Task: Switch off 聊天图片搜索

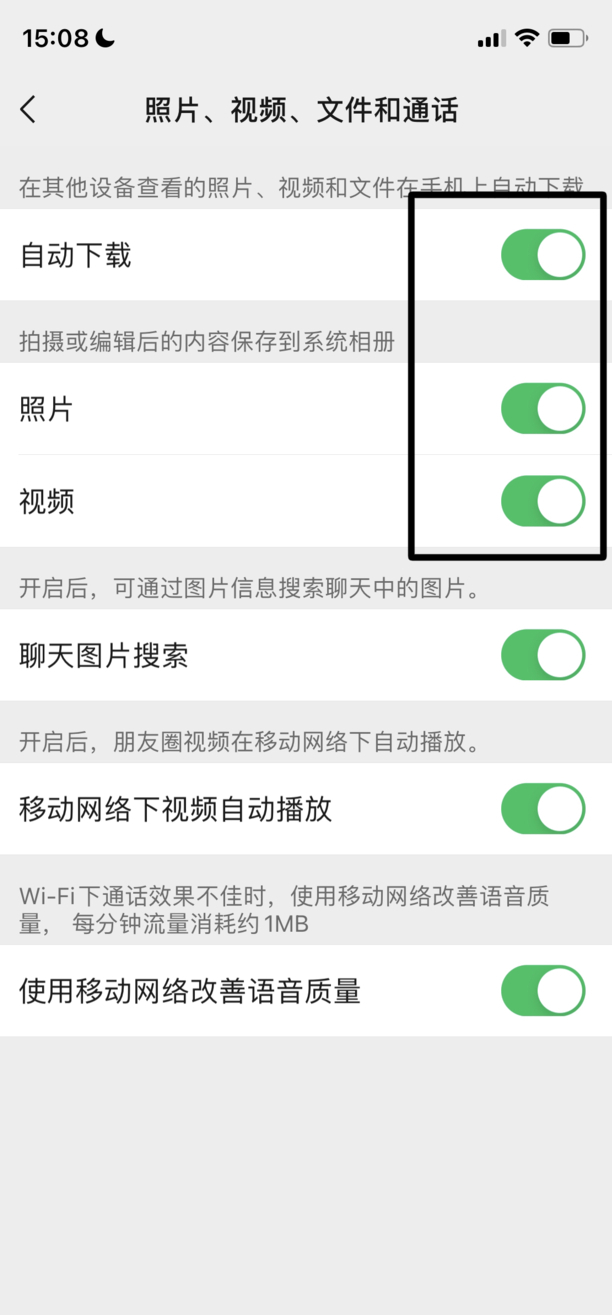Action: click(x=542, y=655)
